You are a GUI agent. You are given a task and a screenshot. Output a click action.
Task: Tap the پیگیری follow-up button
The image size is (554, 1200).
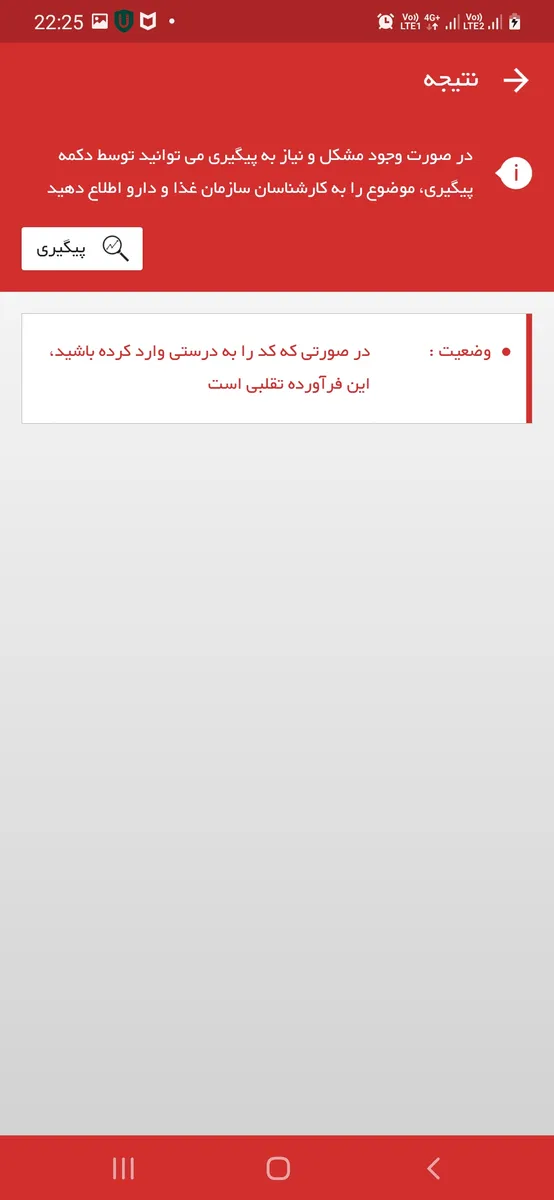tap(82, 249)
